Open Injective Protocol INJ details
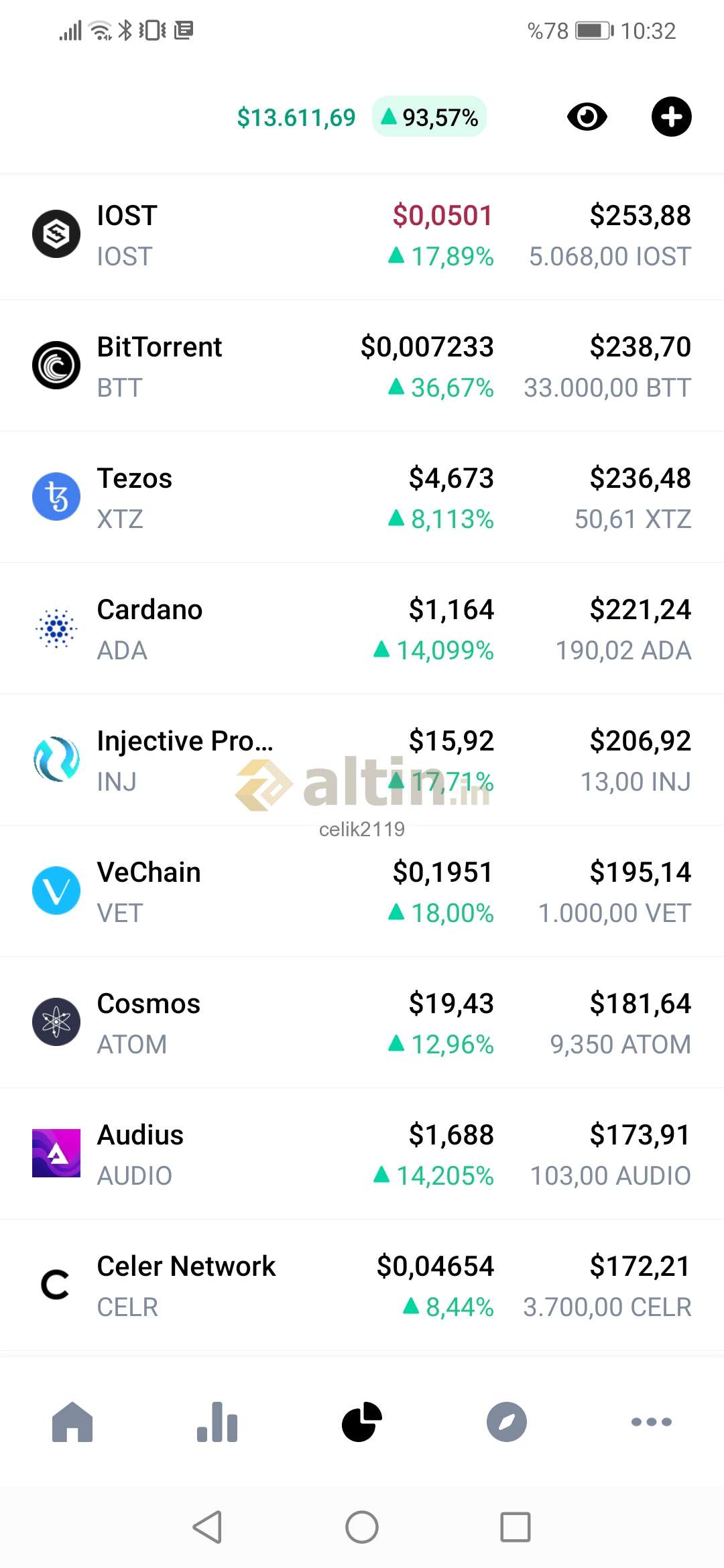This screenshot has height=1568, width=724. [362, 760]
